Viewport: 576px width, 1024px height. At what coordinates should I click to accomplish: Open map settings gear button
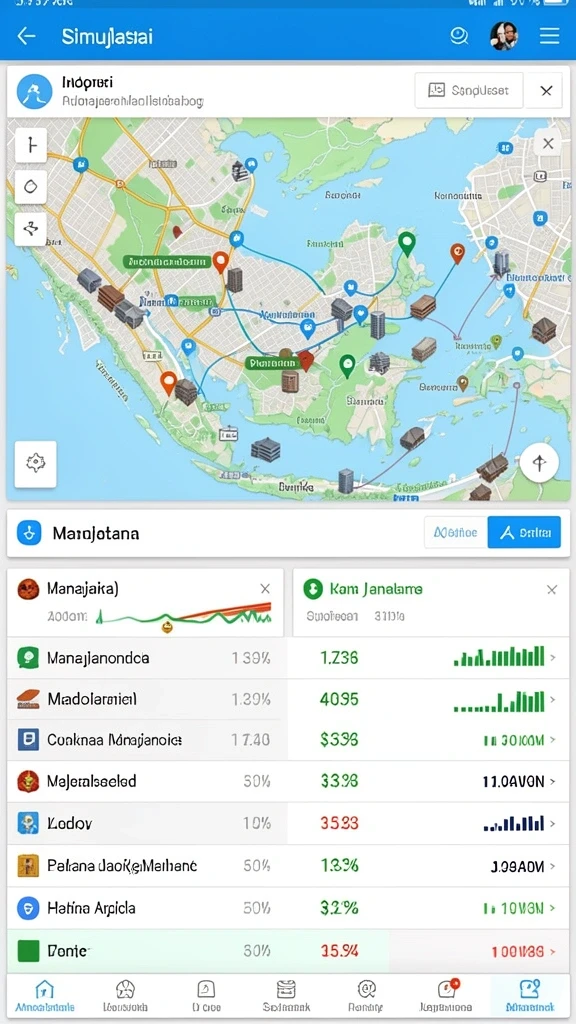point(35,464)
